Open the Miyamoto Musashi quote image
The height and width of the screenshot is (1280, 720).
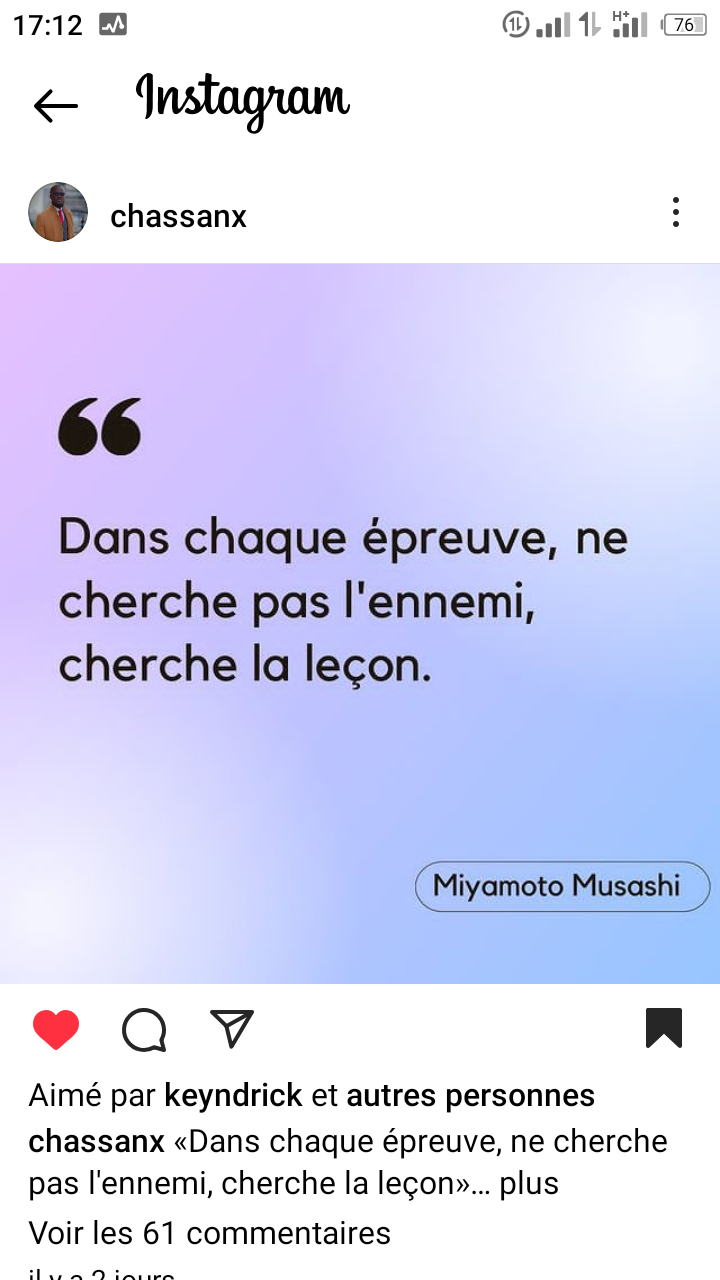click(x=360, y=623)
